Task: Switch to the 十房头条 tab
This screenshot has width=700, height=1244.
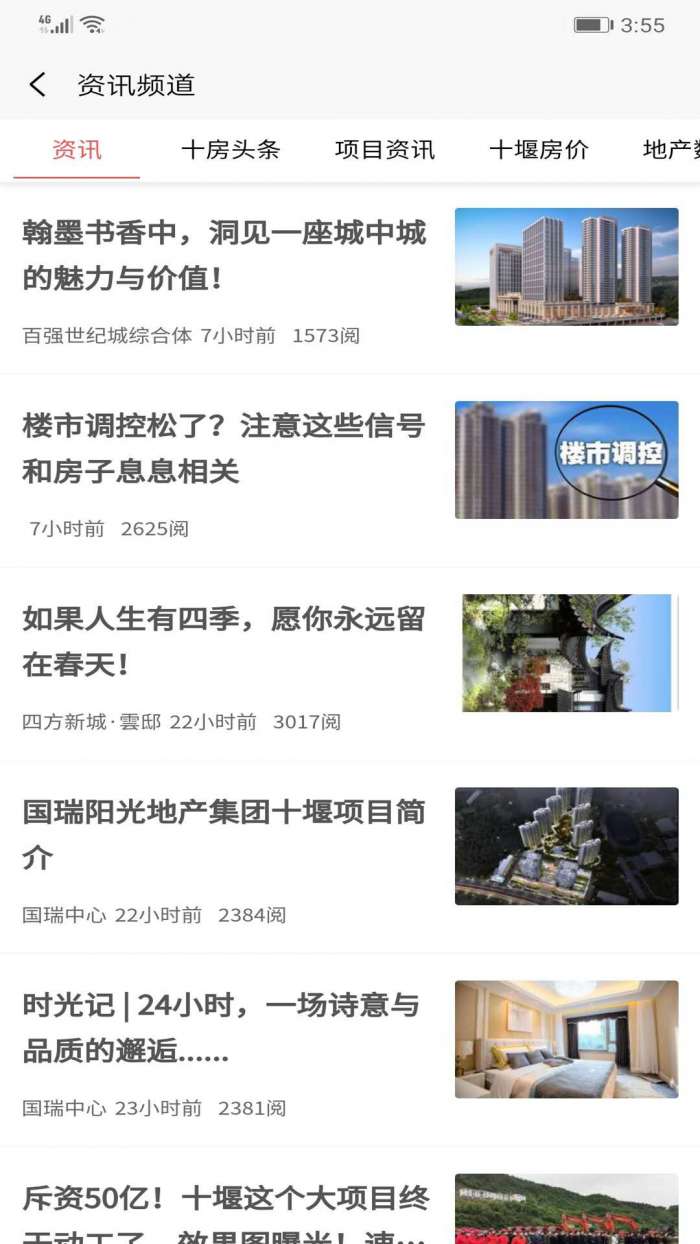Action: 230,150
